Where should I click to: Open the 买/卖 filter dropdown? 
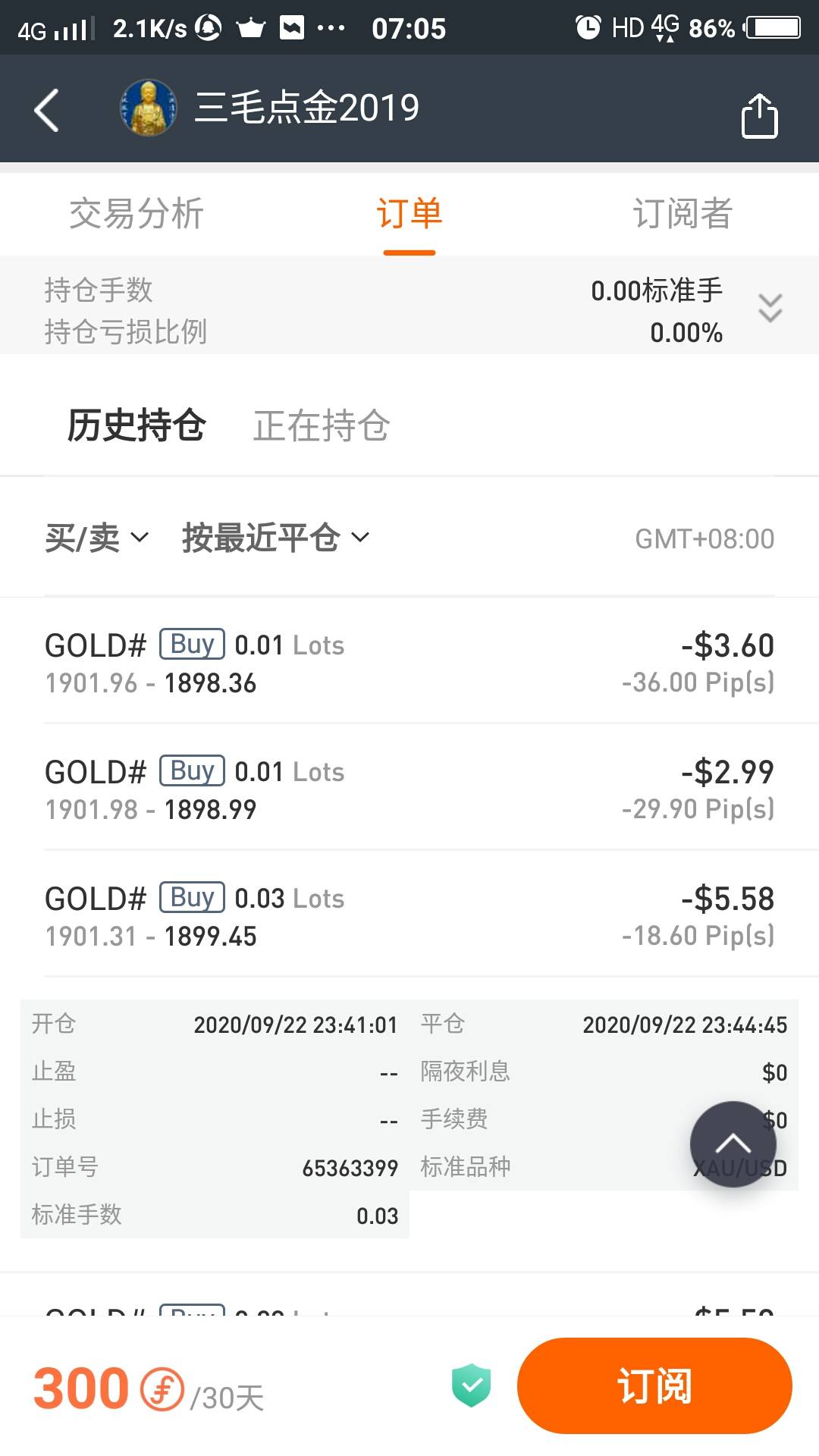click(96, 538)
